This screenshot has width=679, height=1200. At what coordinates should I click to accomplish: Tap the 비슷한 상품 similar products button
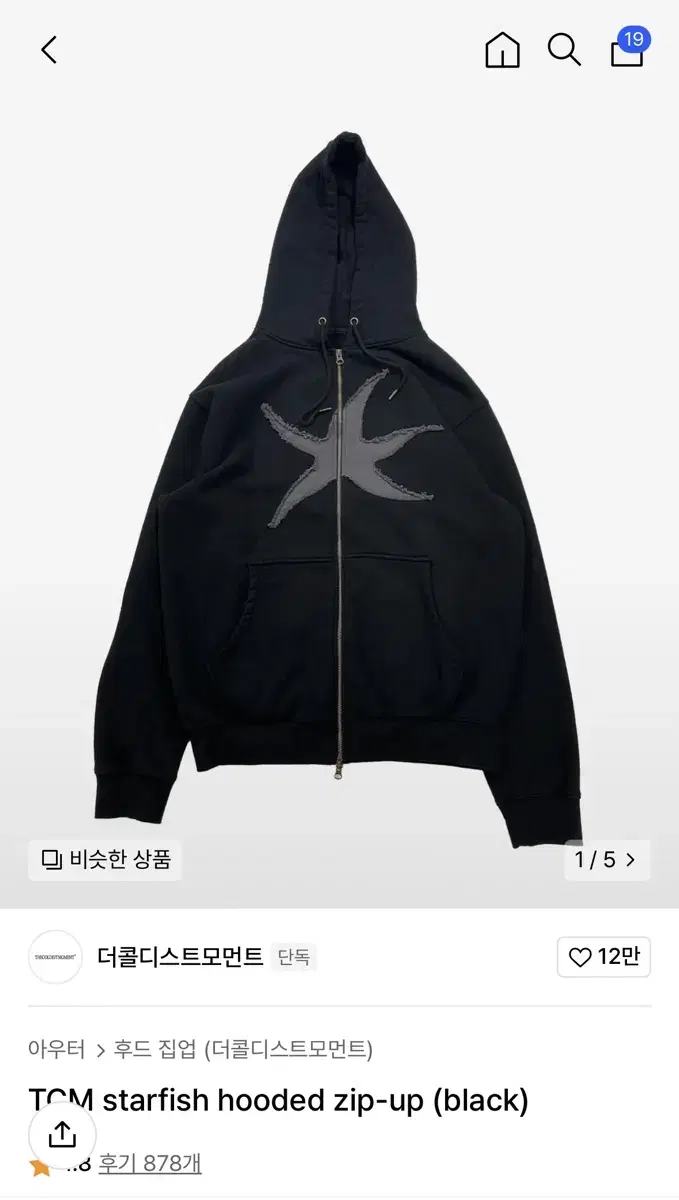pyautogui.click(x=105, y=859)
